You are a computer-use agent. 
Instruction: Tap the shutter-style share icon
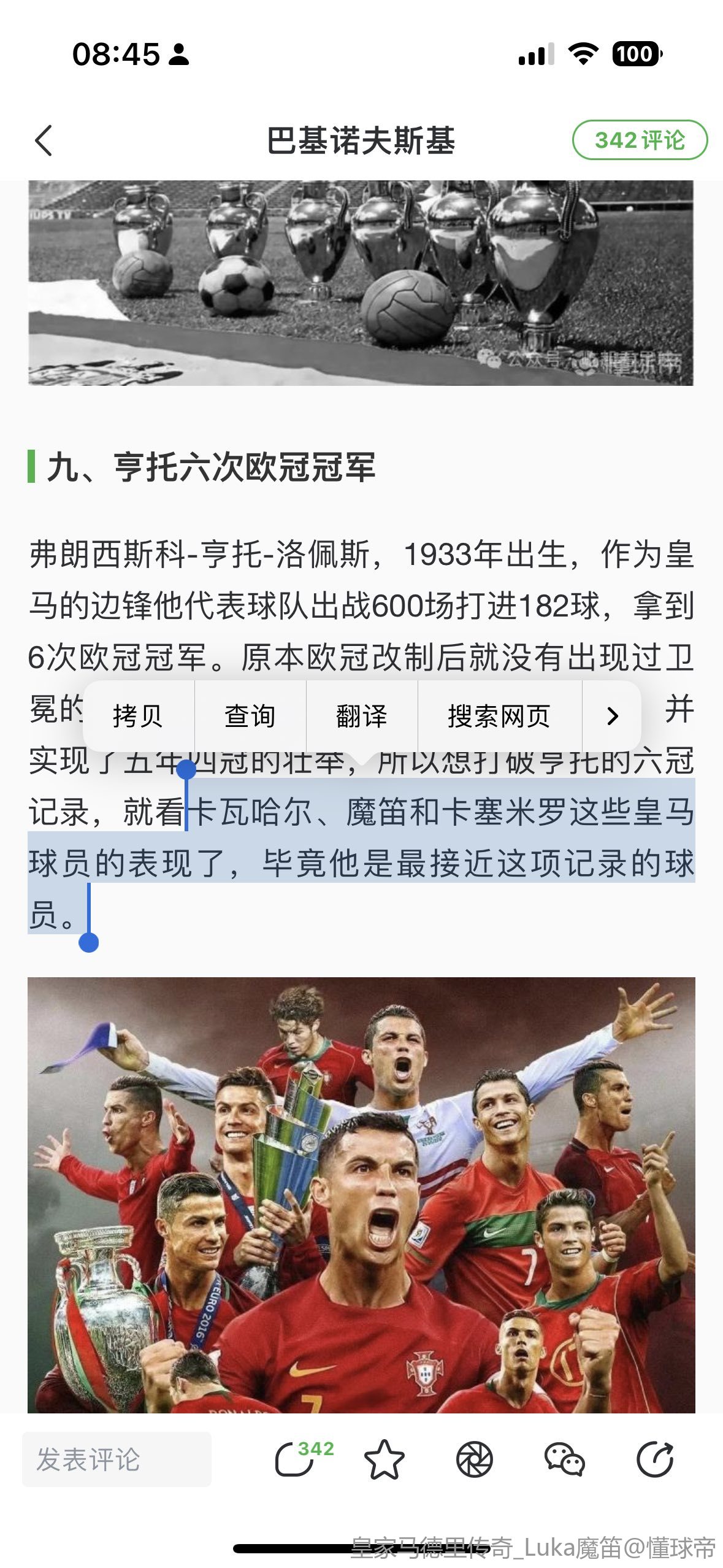pyautogui.click(x=474, y=1459)
